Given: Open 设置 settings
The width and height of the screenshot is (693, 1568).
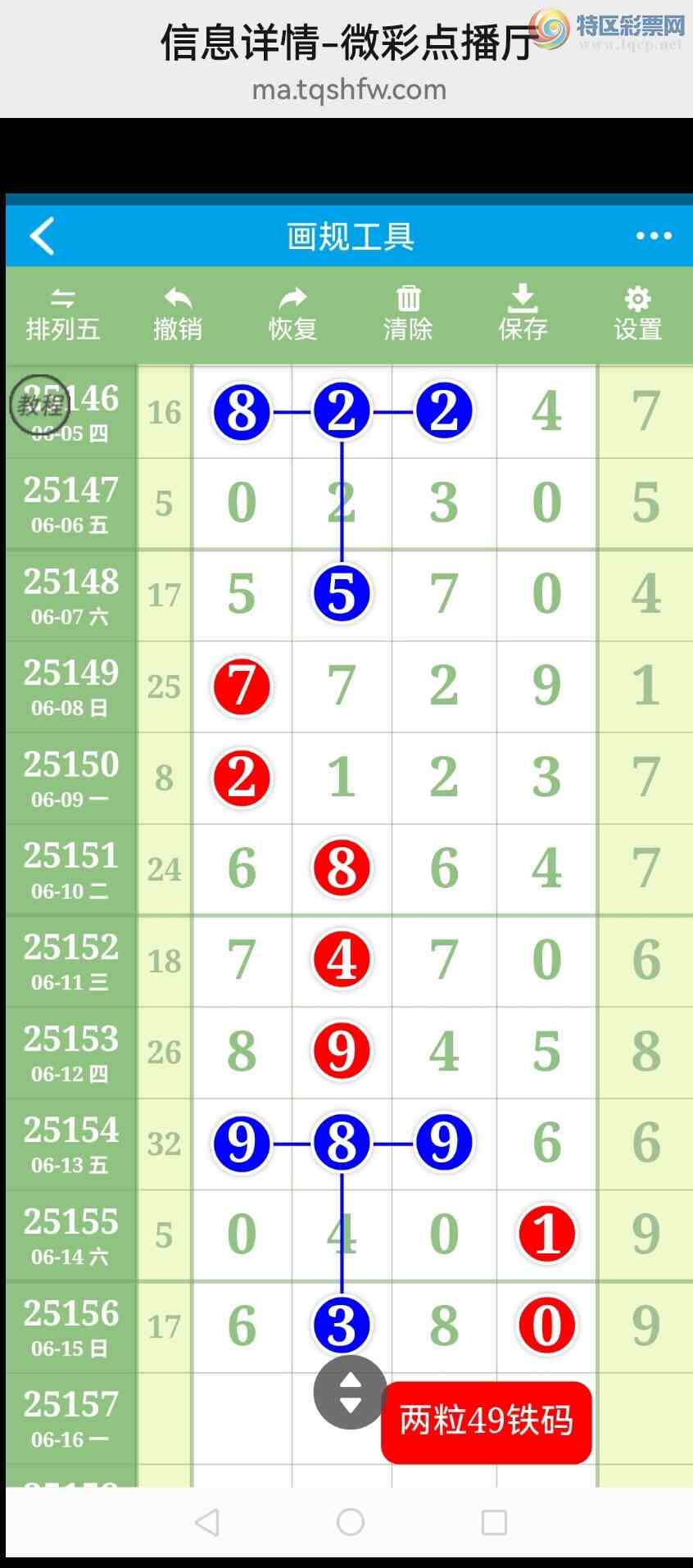Looking at the screenshot, I should (x=637, y=315).
